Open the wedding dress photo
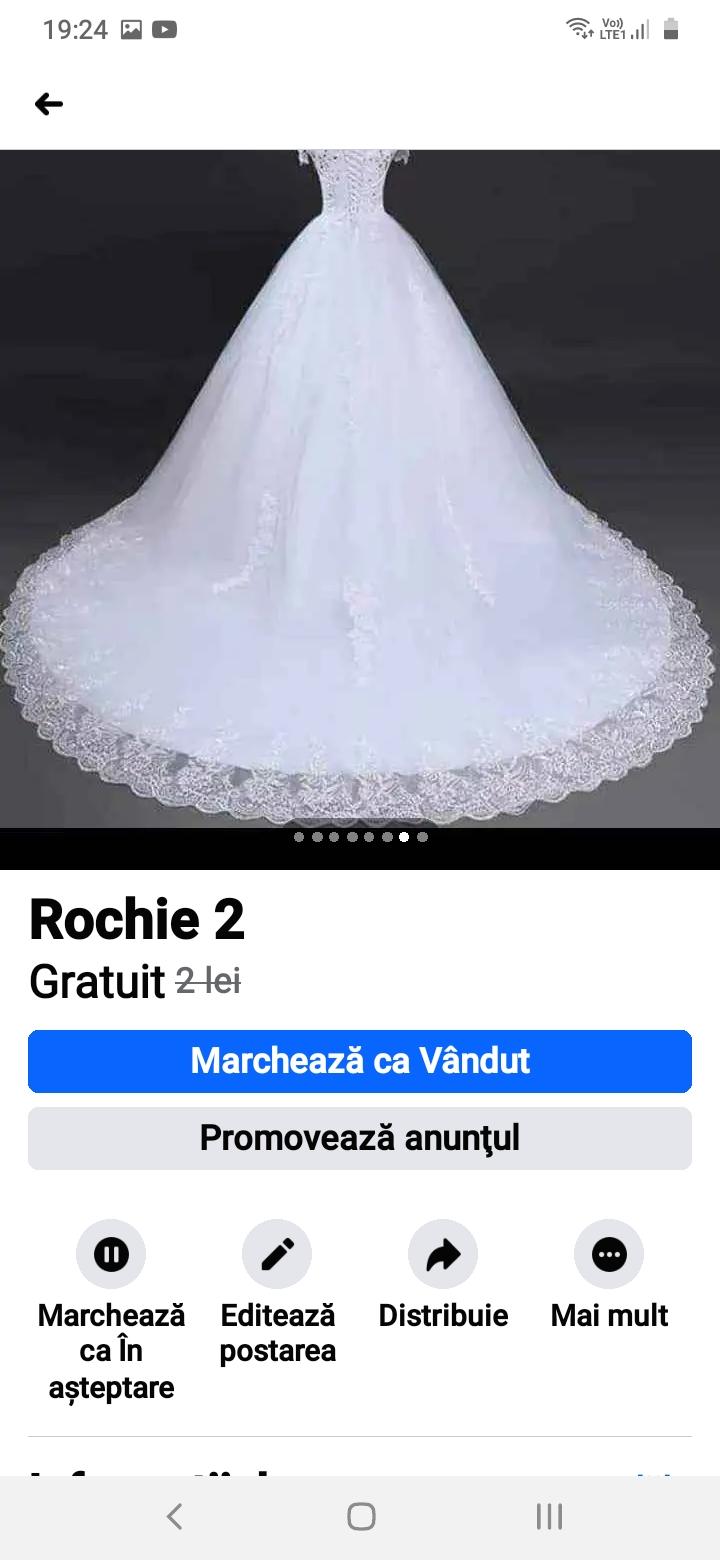The width and height of the screenshot is (720, 1560). click(360, 490)
